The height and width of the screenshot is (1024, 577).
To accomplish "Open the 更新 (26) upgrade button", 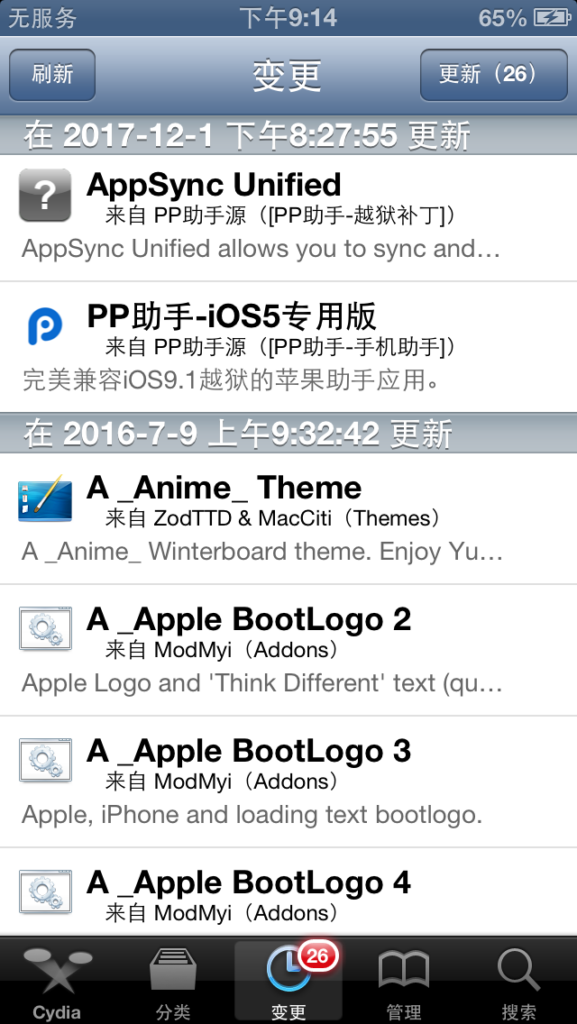I will tap(493, 74).
